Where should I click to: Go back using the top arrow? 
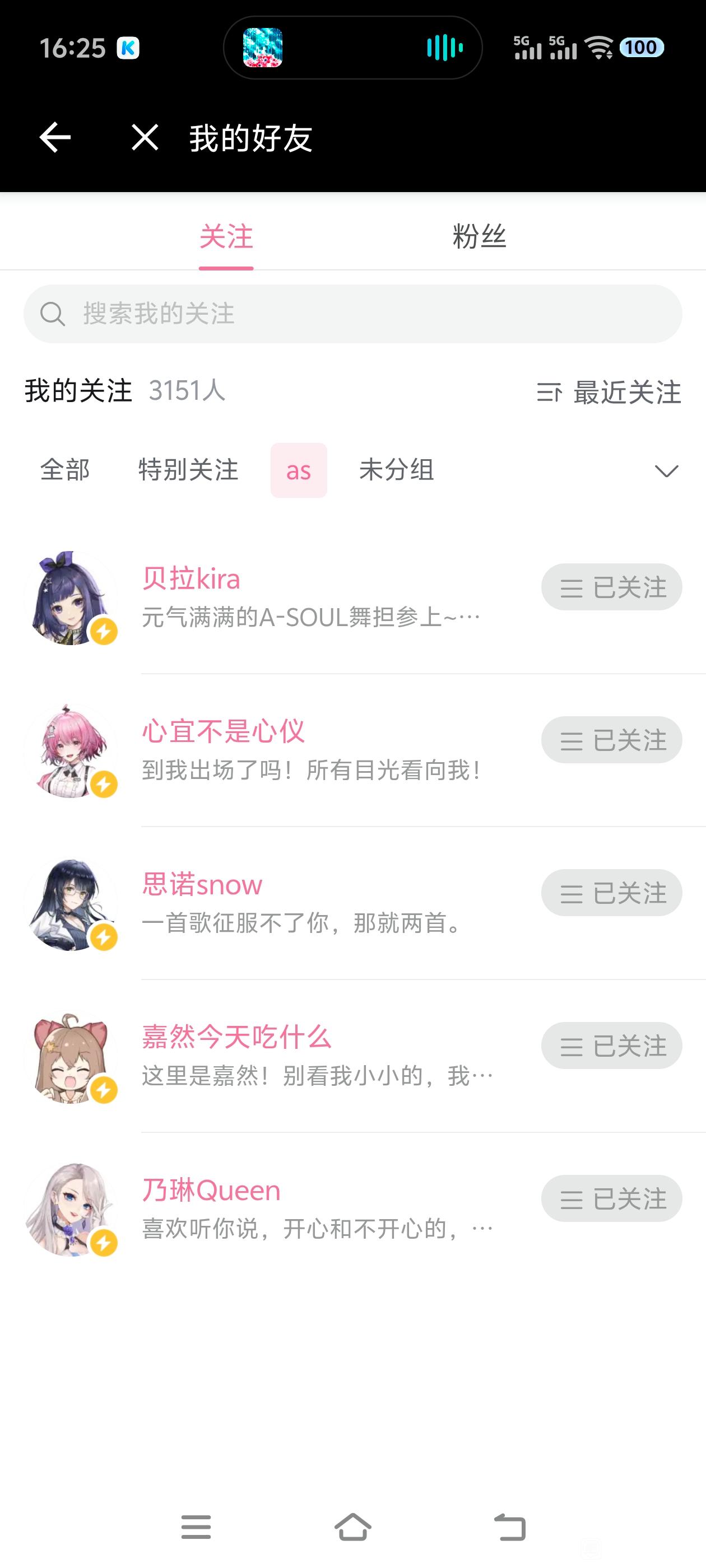click(55, 137)
